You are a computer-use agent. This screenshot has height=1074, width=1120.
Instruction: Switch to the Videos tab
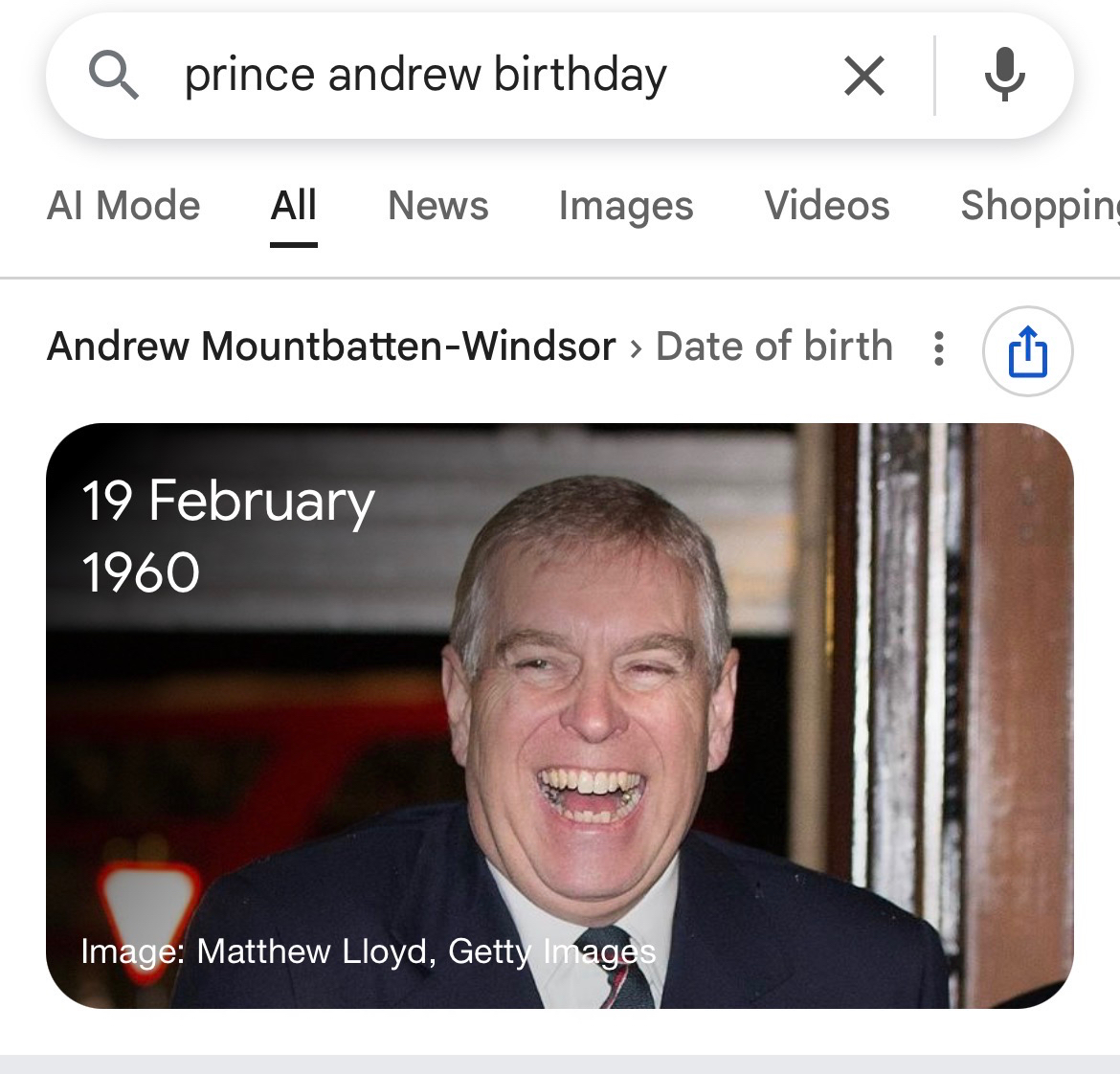click(x=826, y=206)
